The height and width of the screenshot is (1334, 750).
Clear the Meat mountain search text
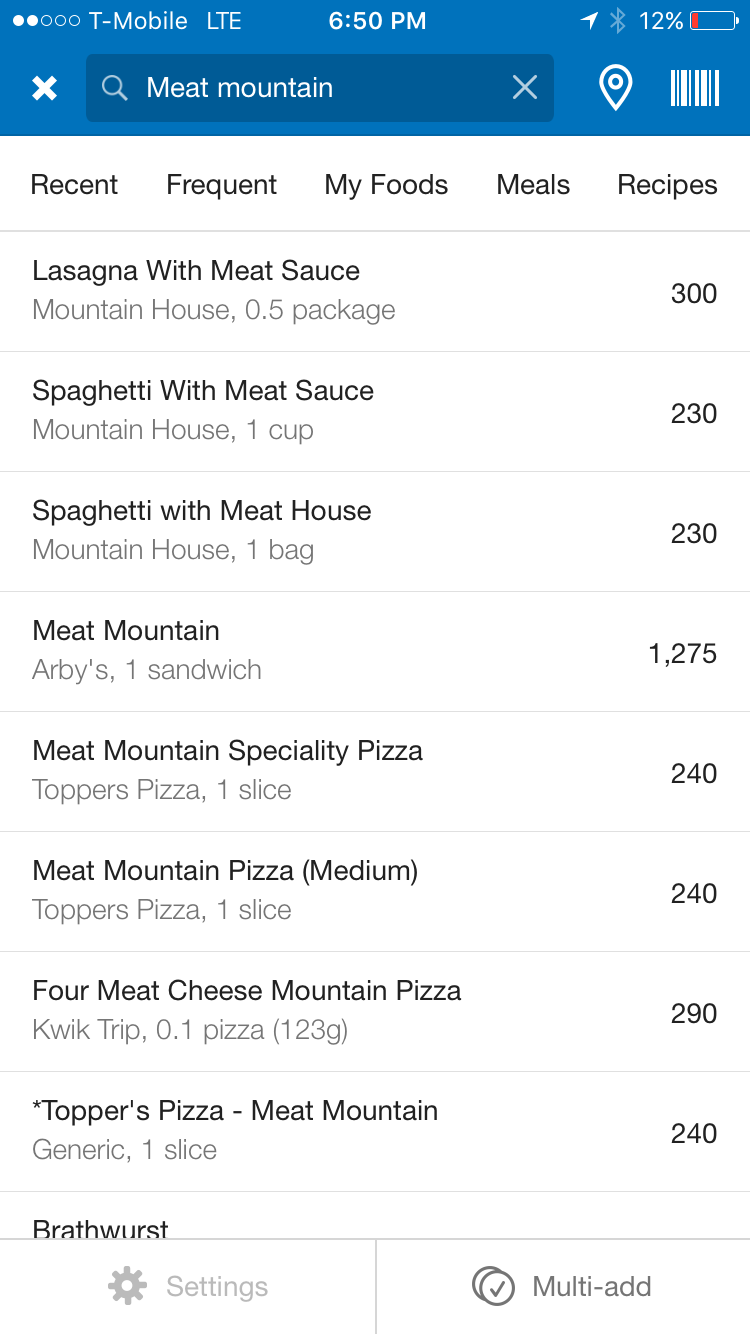point(525,88)
